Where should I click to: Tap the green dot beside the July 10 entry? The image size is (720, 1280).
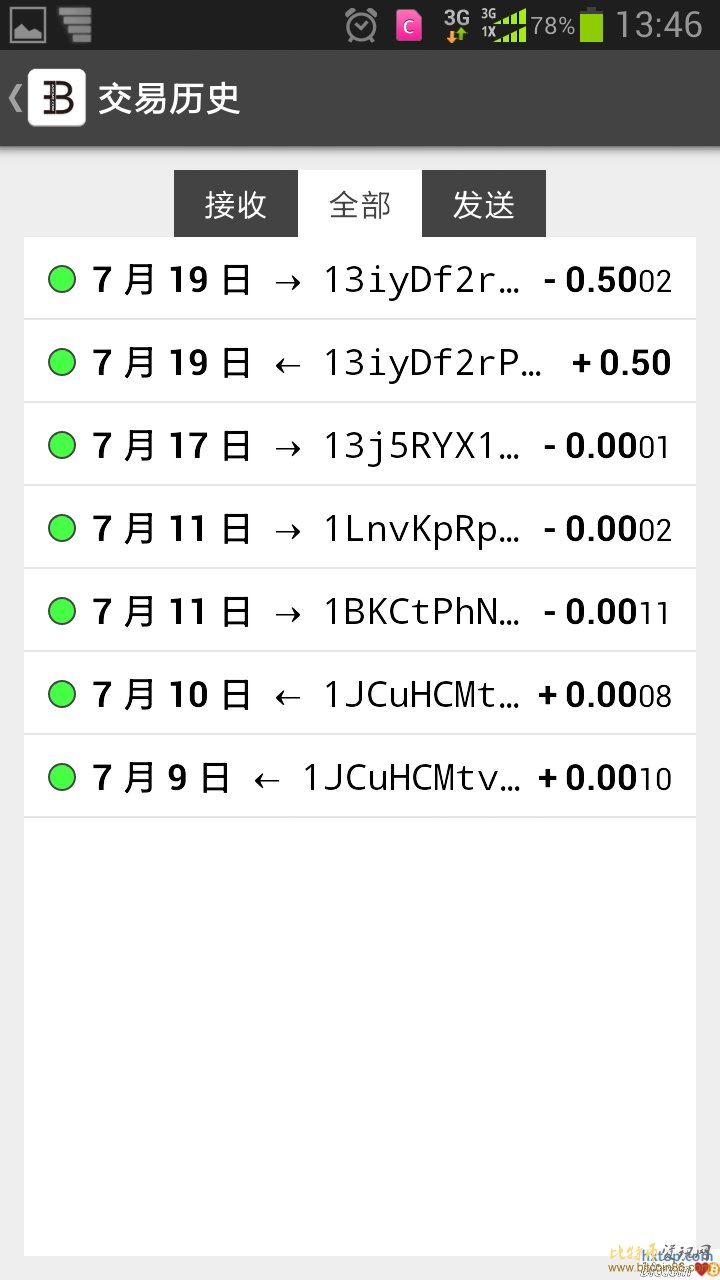tap(61, 693)
